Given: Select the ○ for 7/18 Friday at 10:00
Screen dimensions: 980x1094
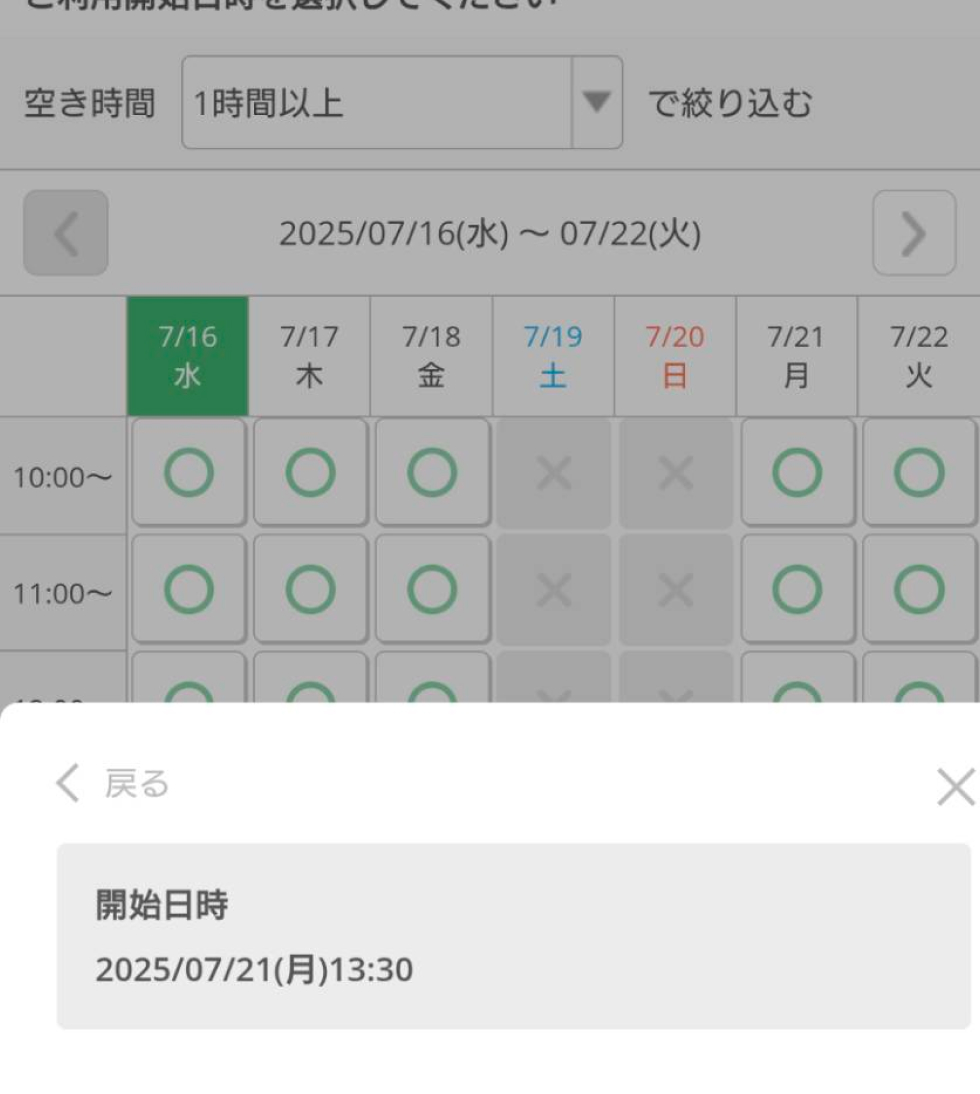Looking at the screenshot, I should [430, 472].
